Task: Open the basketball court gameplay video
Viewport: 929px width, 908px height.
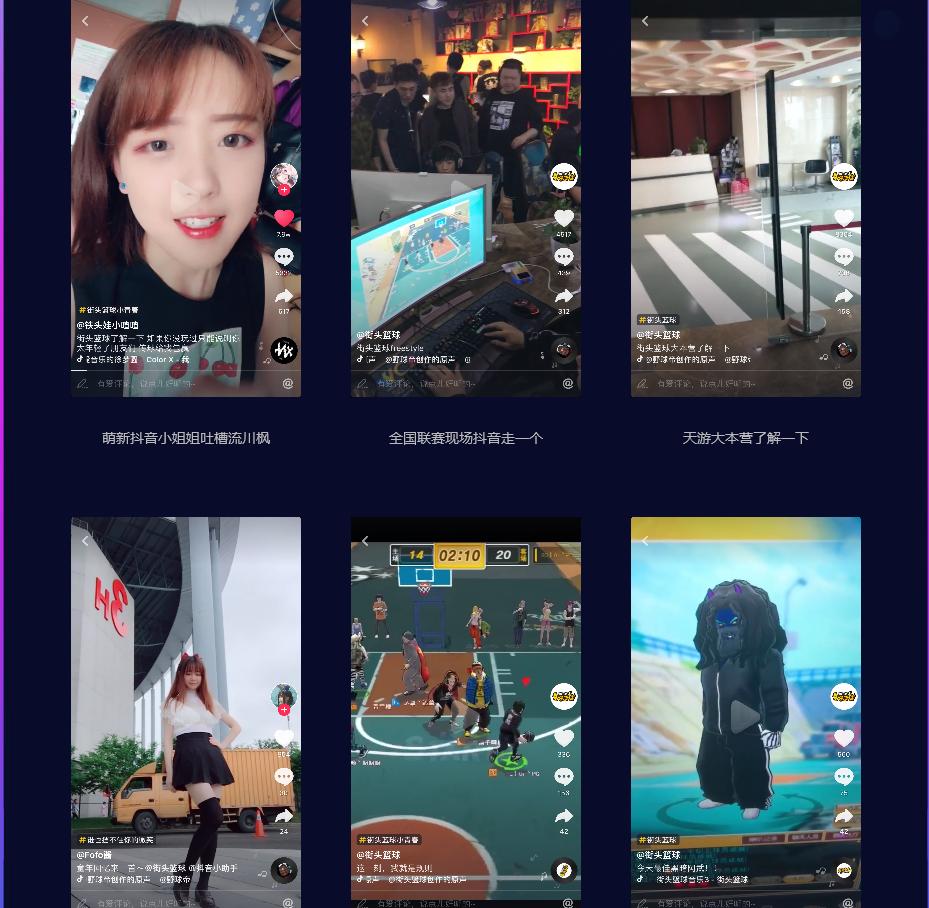Action: tap(465, 712)
